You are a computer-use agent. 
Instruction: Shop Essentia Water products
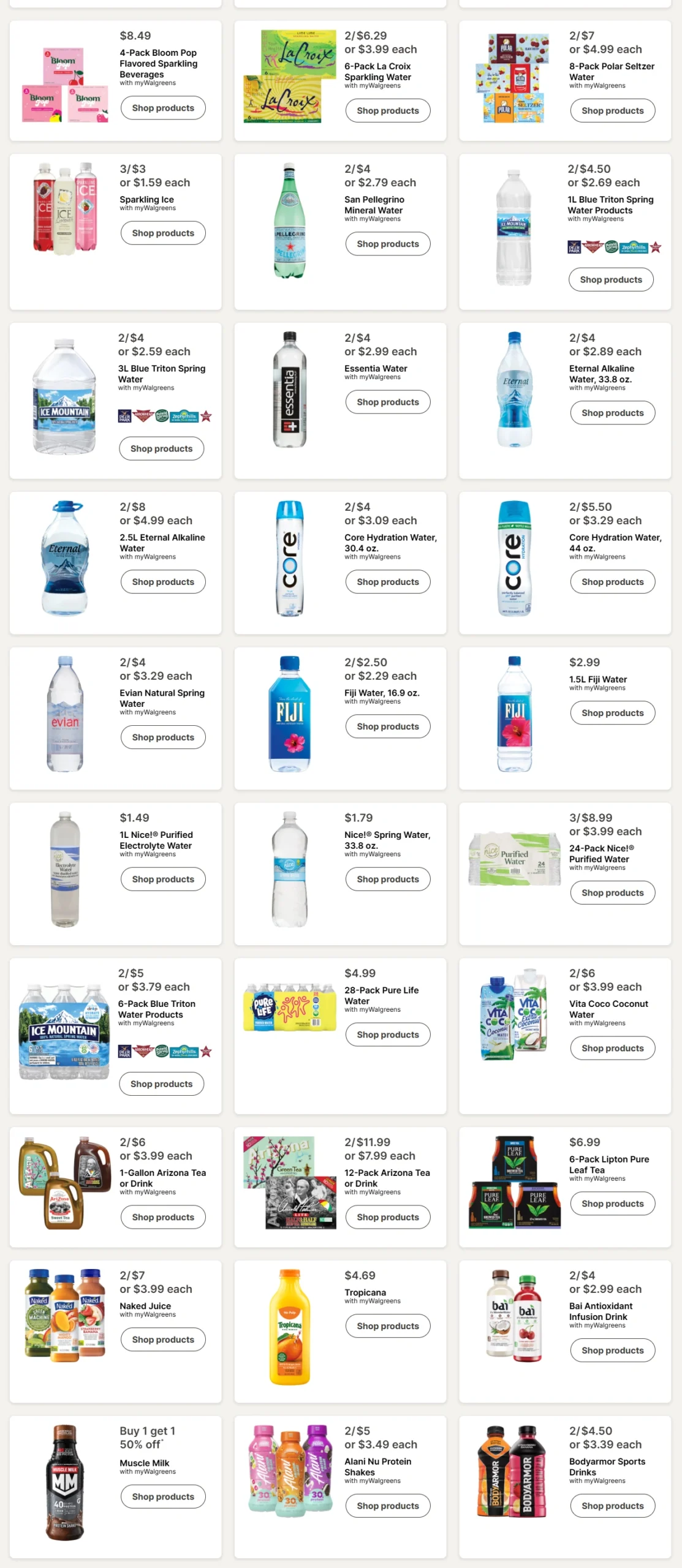point(387,402)
